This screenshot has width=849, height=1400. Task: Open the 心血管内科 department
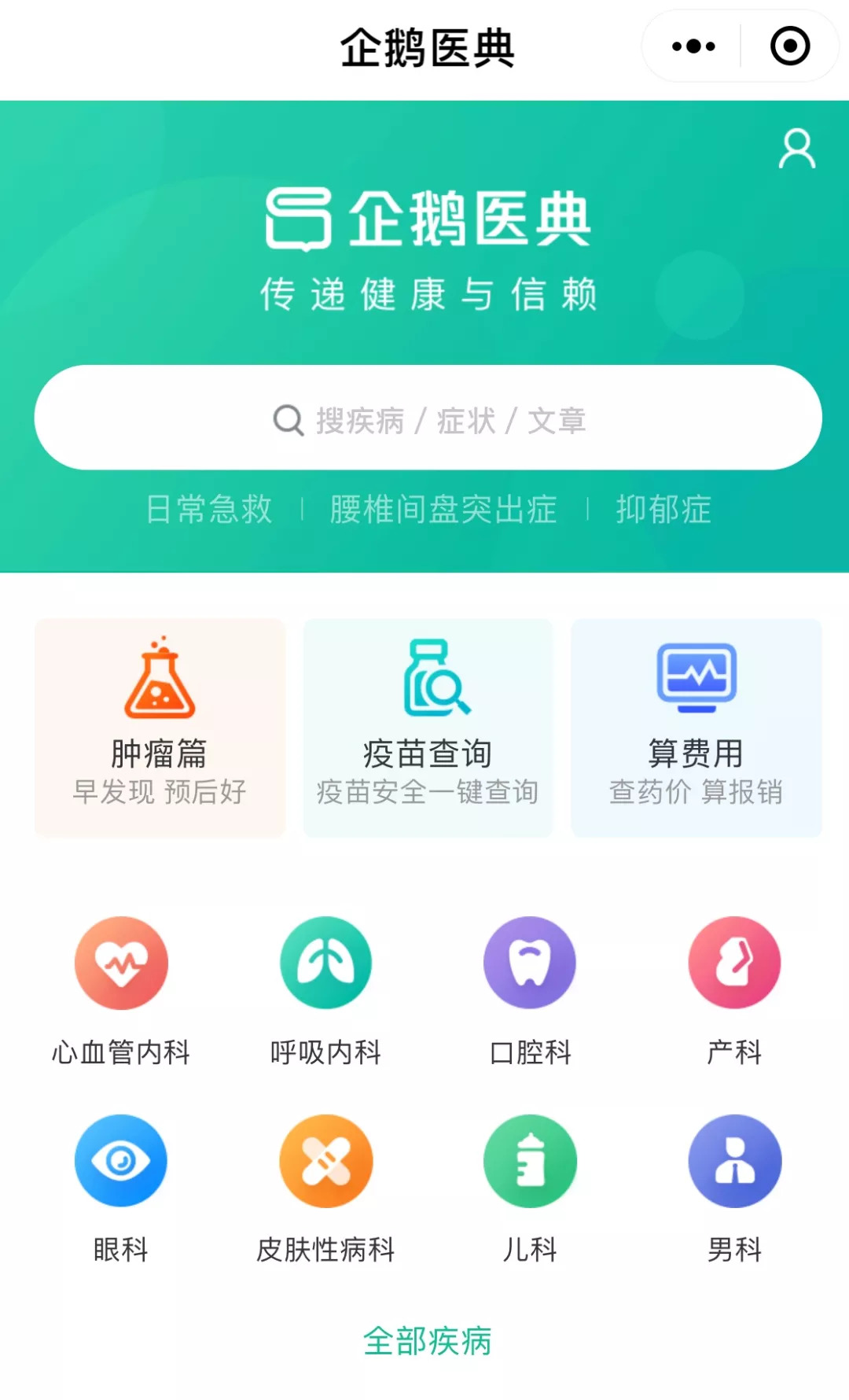tap(121, 988)
